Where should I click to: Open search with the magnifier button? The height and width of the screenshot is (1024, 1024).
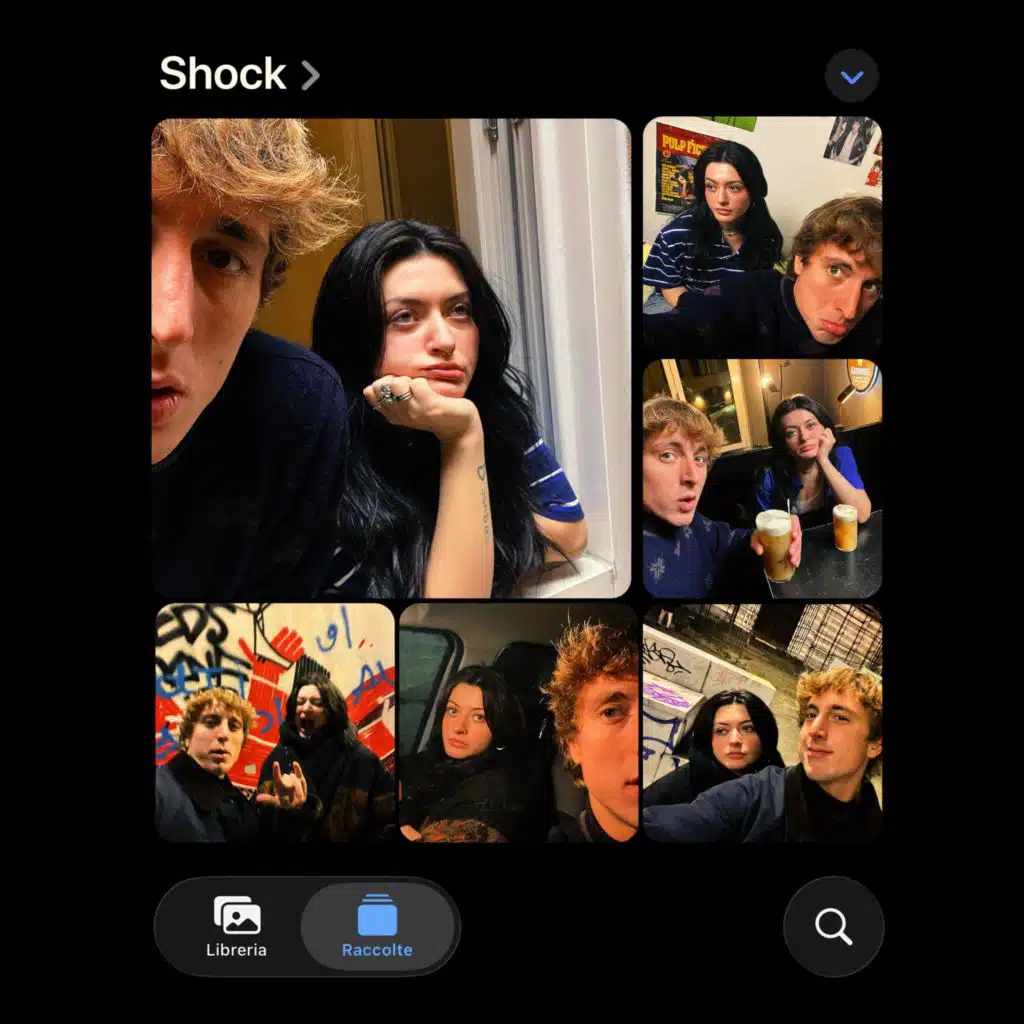(833, 927)
